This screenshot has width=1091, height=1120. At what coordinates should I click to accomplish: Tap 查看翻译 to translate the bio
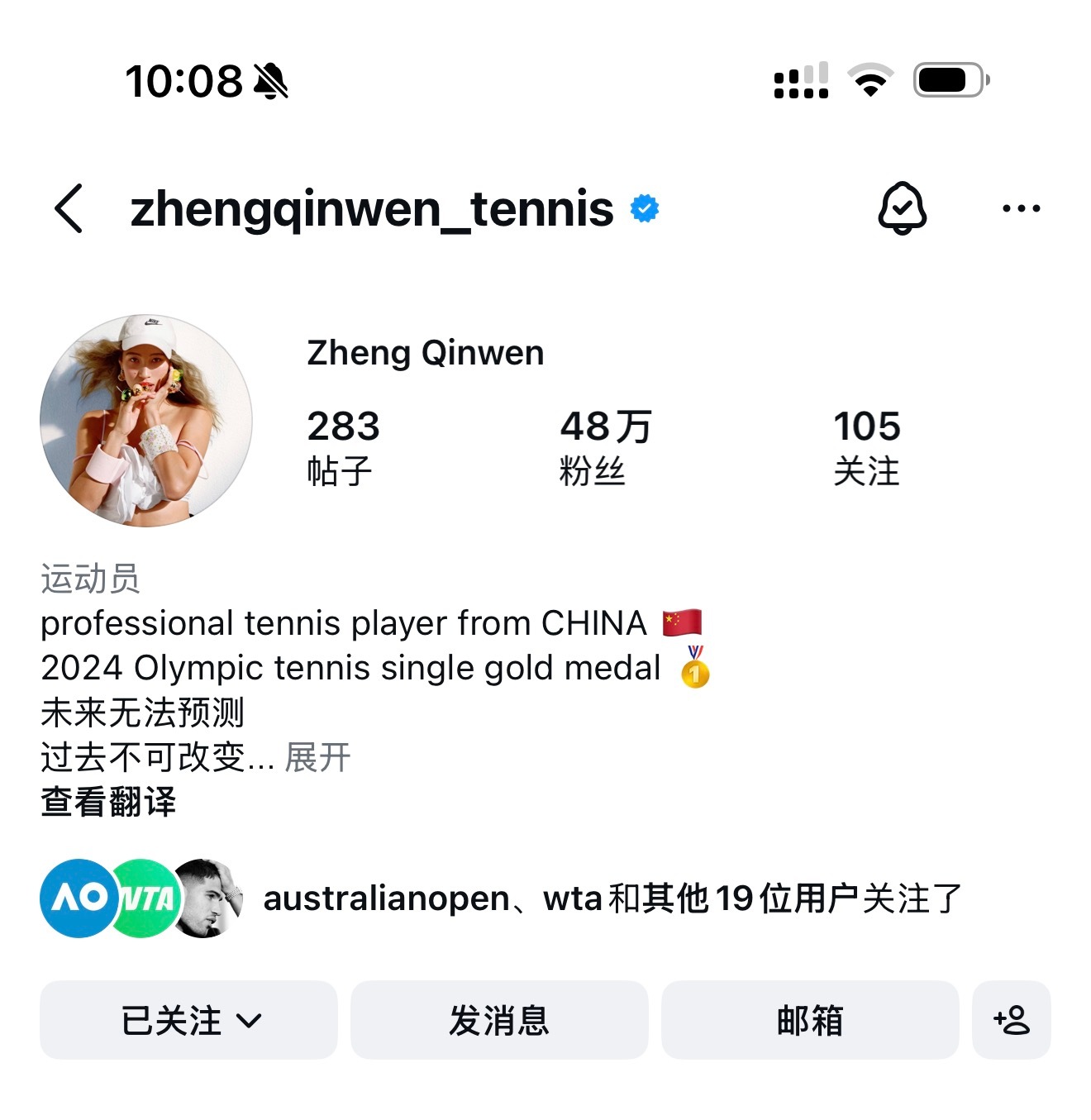(x=108, y=800)
